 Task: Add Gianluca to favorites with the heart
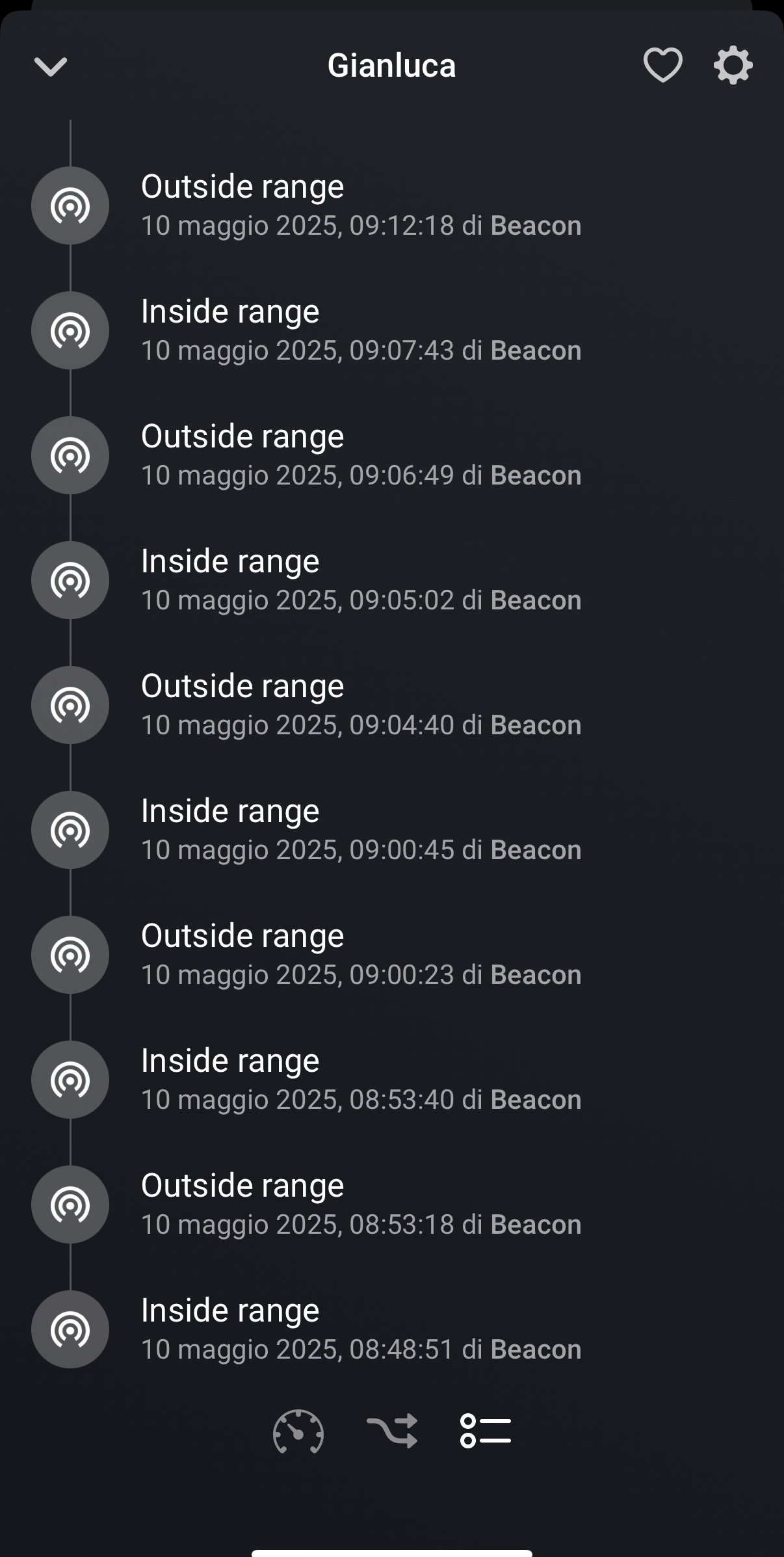[x=662, y=65]
